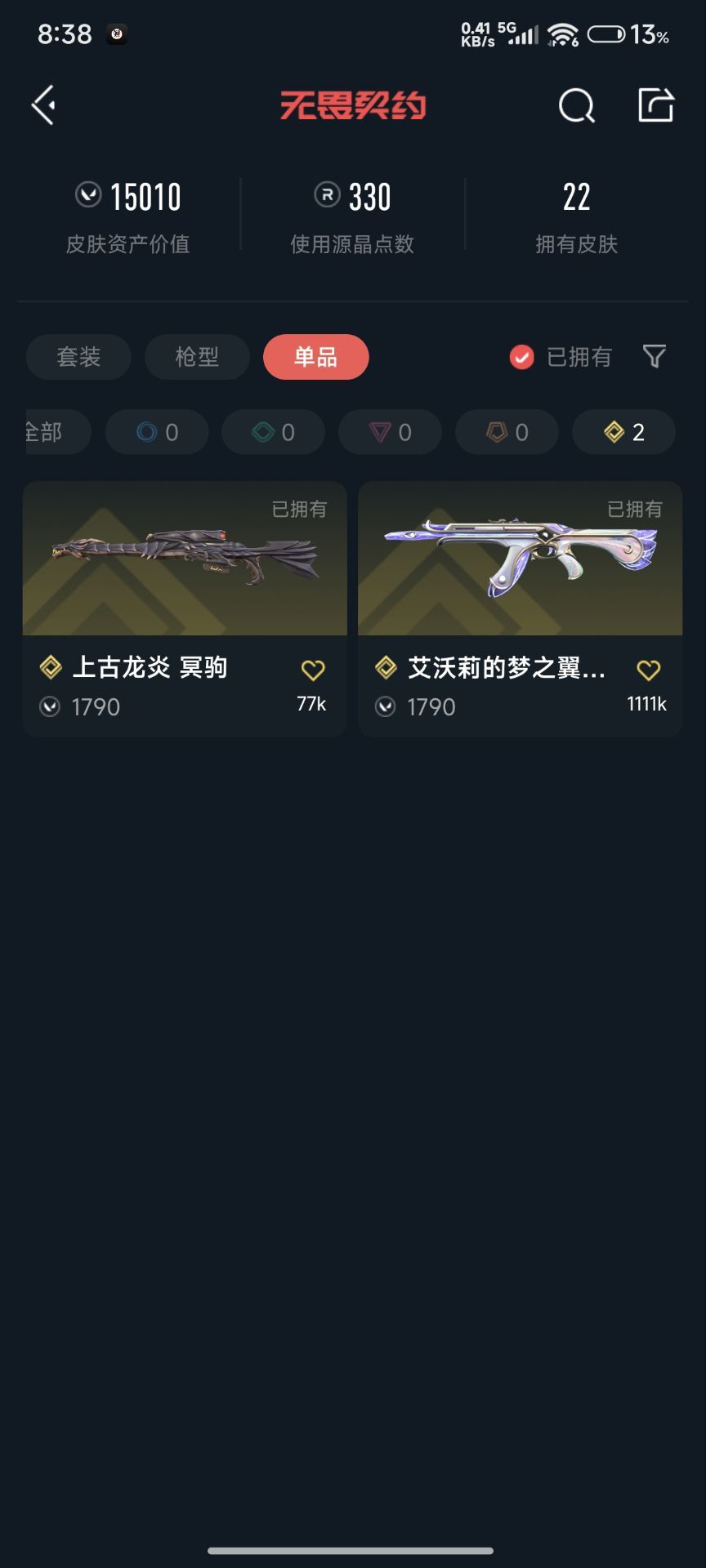Filter by the green diamond rarity chip
Viewport: 706px width, 1568px height.
273,432
